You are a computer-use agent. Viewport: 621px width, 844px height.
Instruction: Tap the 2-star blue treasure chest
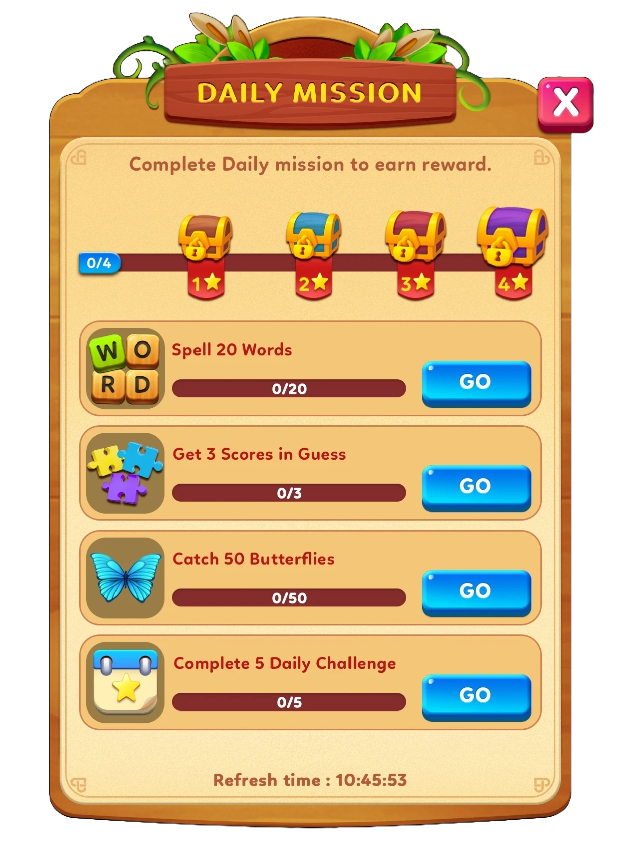313,238
